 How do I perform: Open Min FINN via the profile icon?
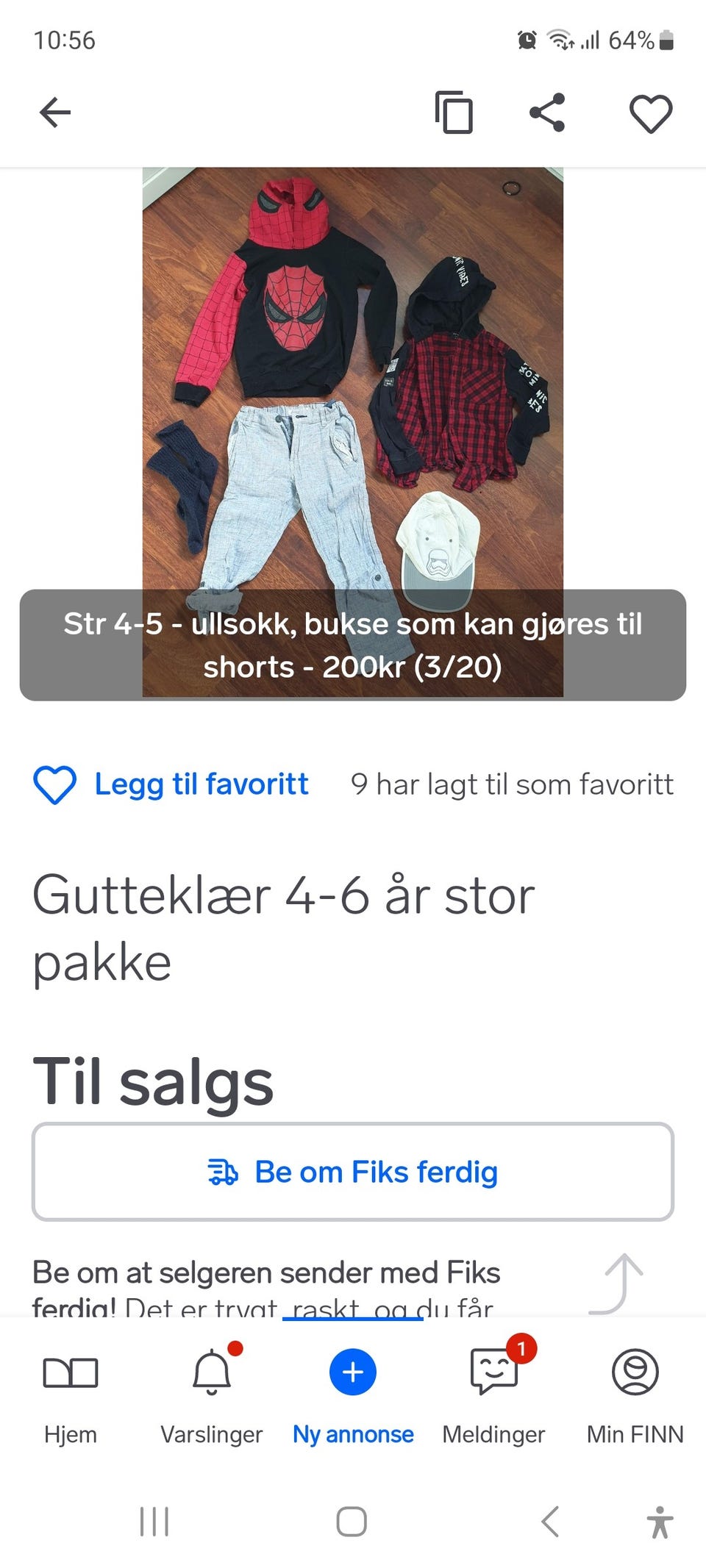click(635, 1372)
